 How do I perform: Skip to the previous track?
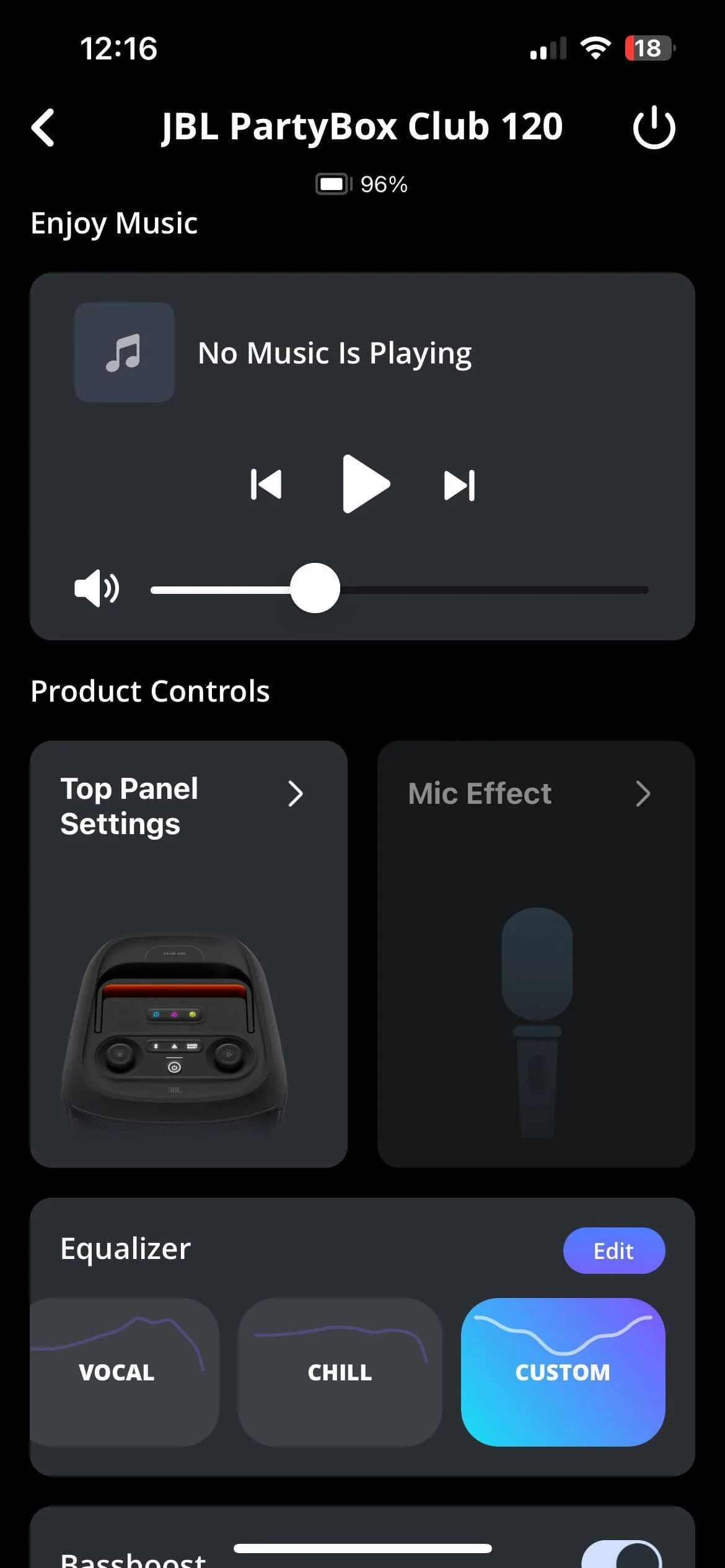coord(266,484)
